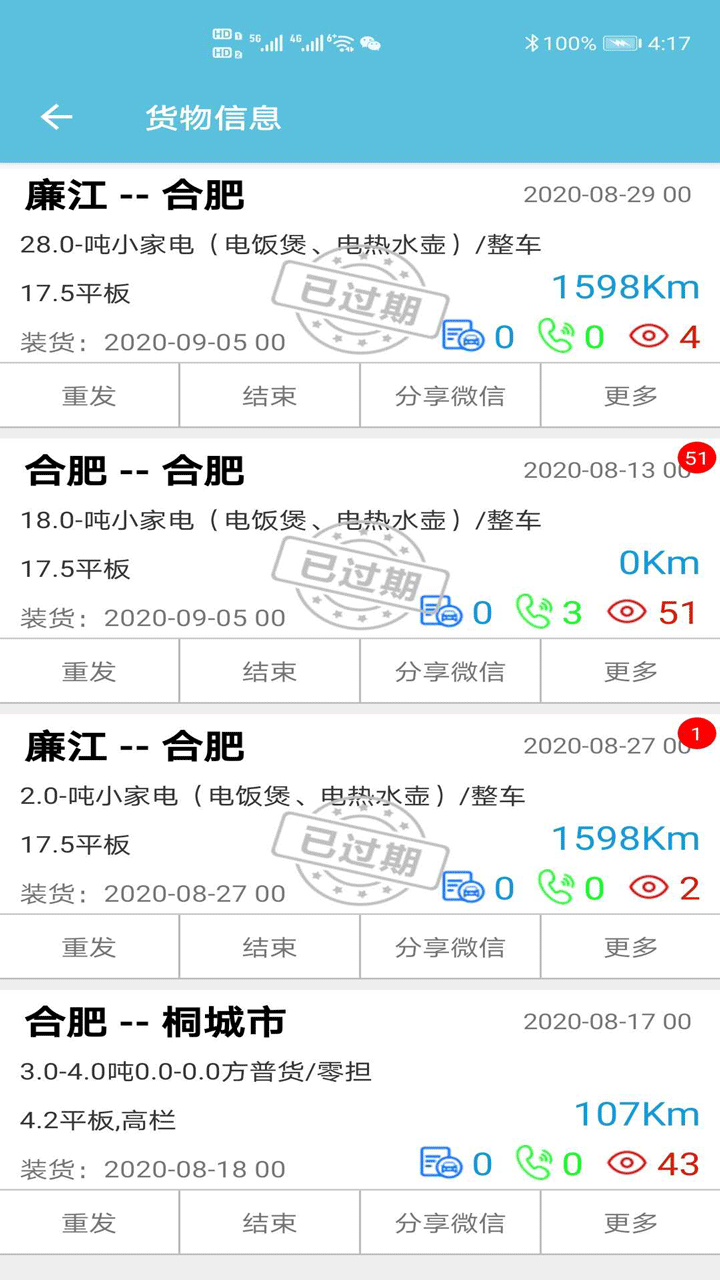Open 更多 options for the first listing

[x=630, y=396]
